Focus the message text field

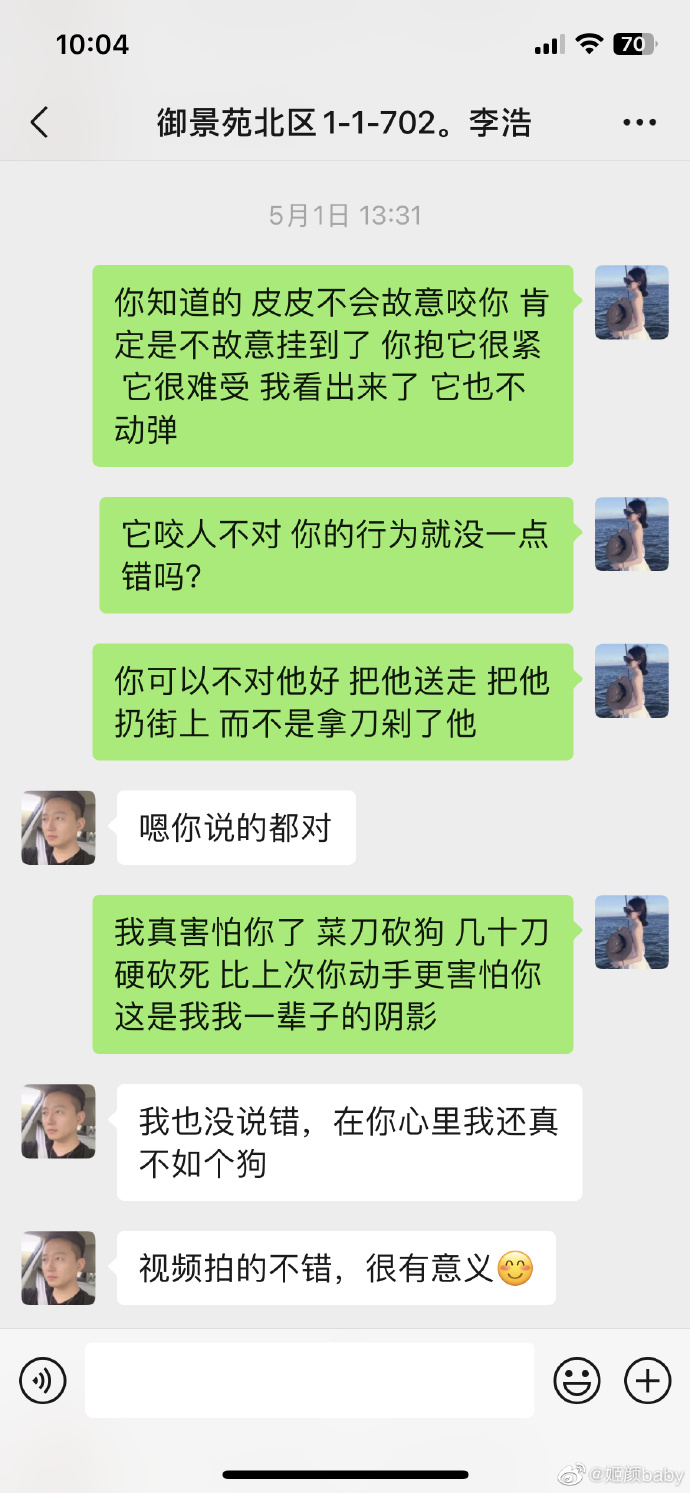coord(309,1380)
